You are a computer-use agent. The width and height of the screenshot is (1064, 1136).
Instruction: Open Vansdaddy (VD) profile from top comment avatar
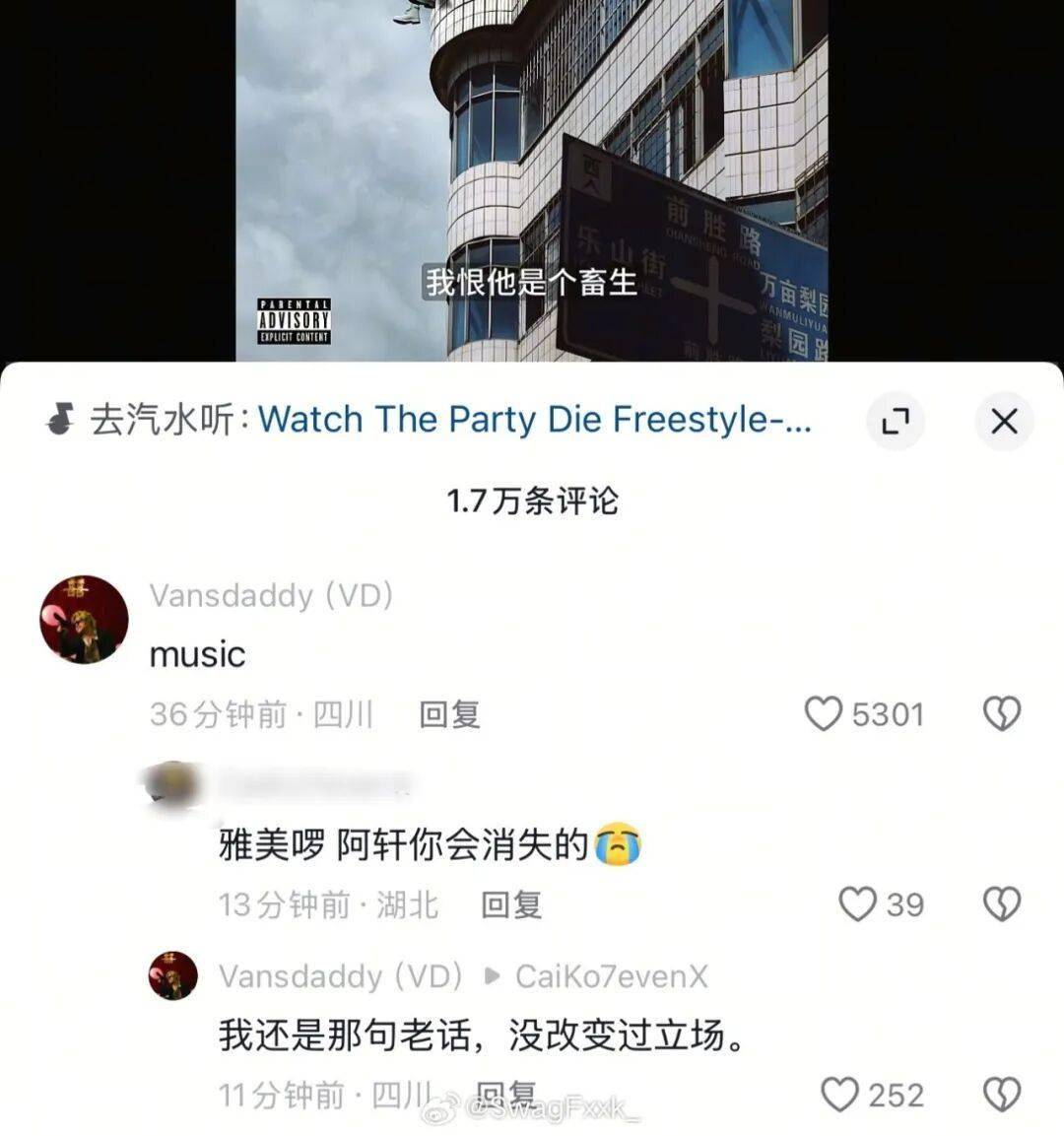pos(84,620)
